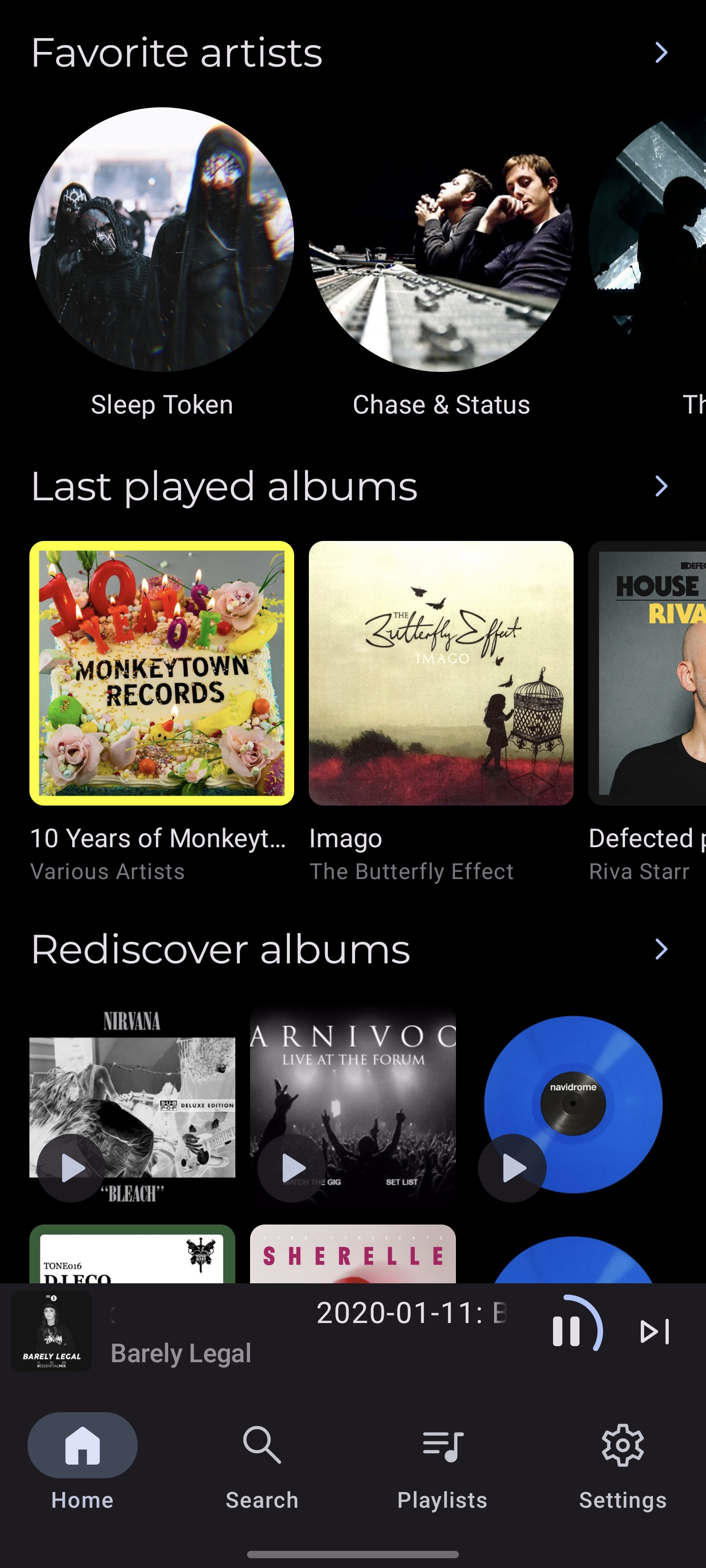Expand the Rediscover albums arrow
This screenshot has width=706, height=1568.
[661, 949]
